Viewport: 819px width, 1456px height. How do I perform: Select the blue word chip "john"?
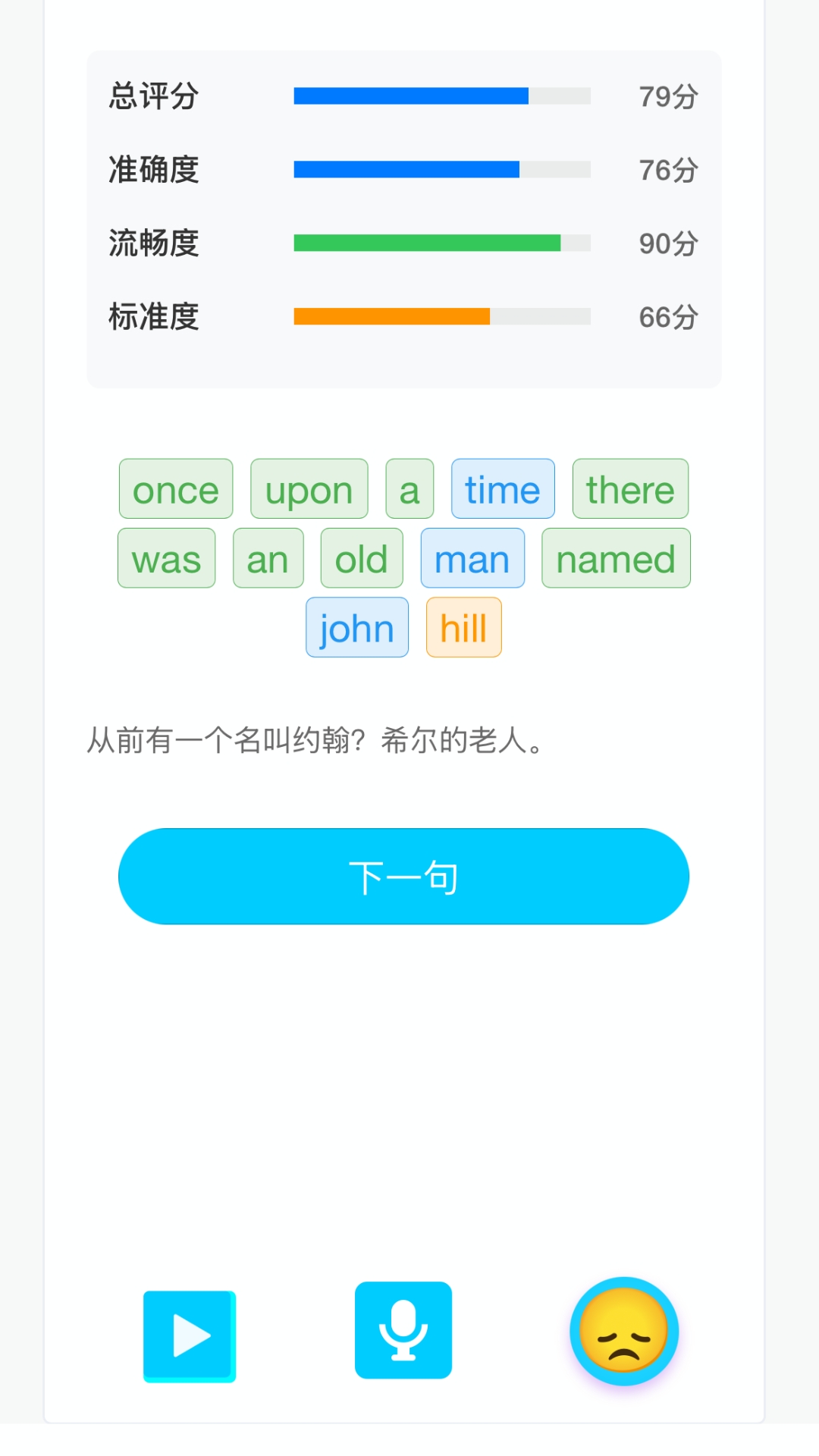point(357,628)
